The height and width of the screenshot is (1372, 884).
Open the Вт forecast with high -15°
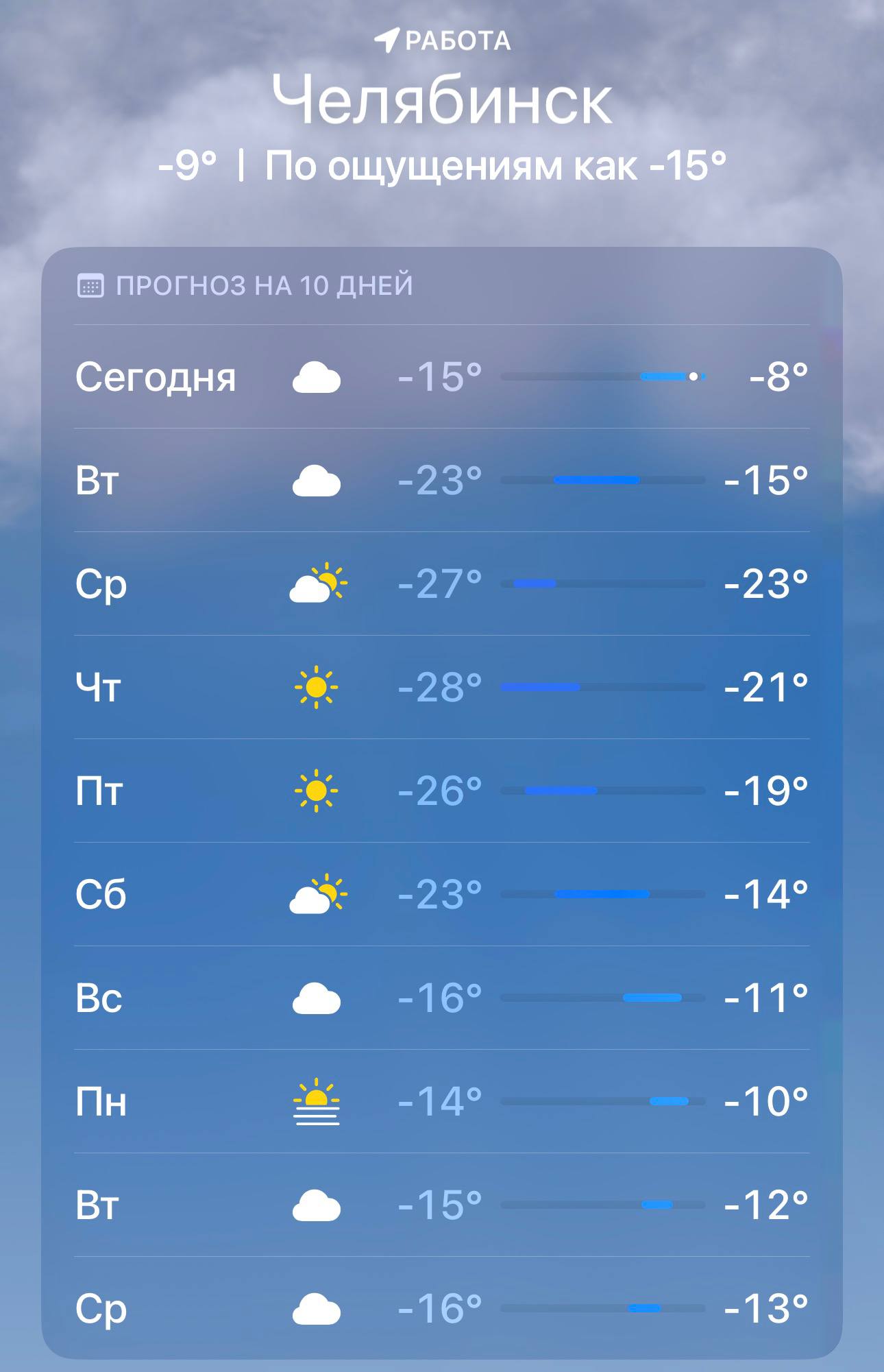click(441, 481)
